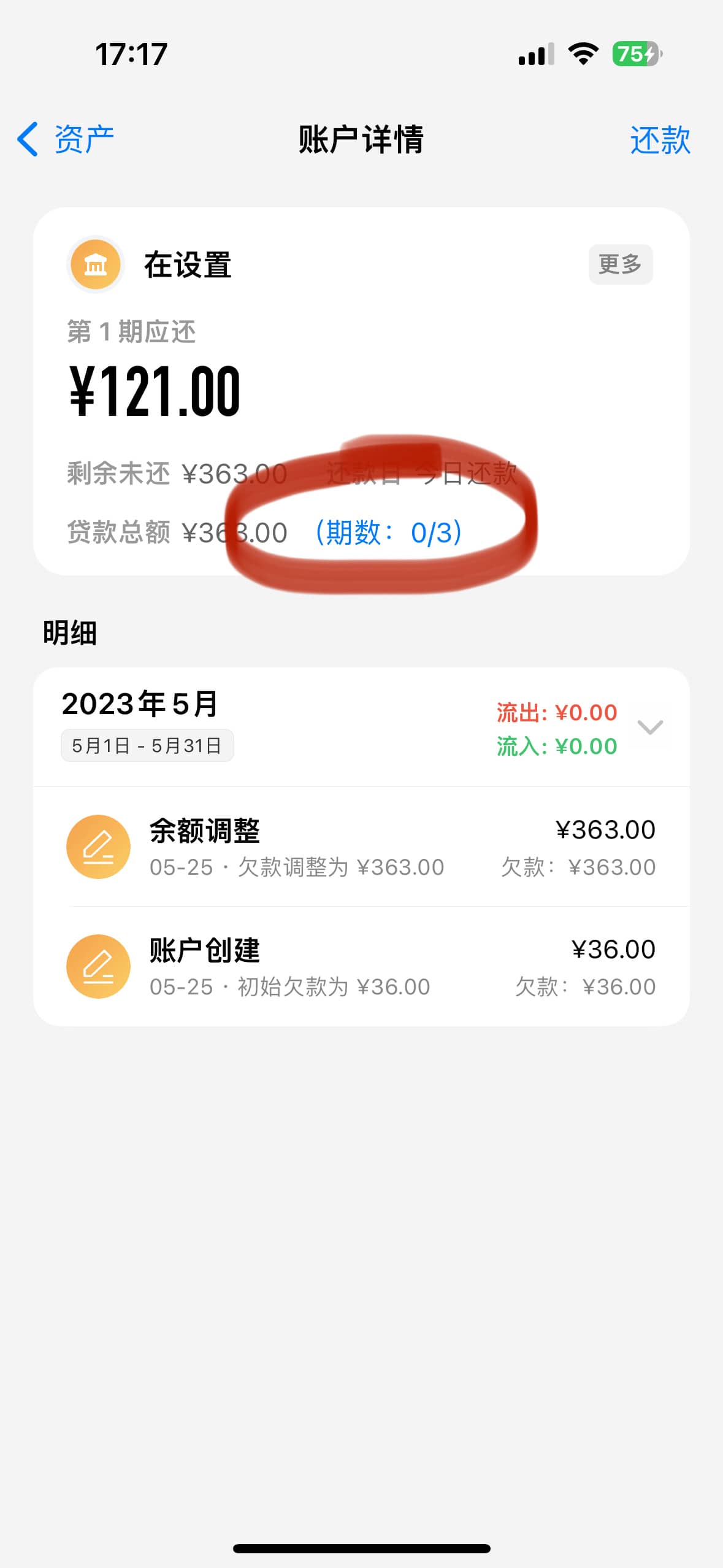Select the 5月1日 - 5月31日 date range
723x1568 pixels.
147,745
